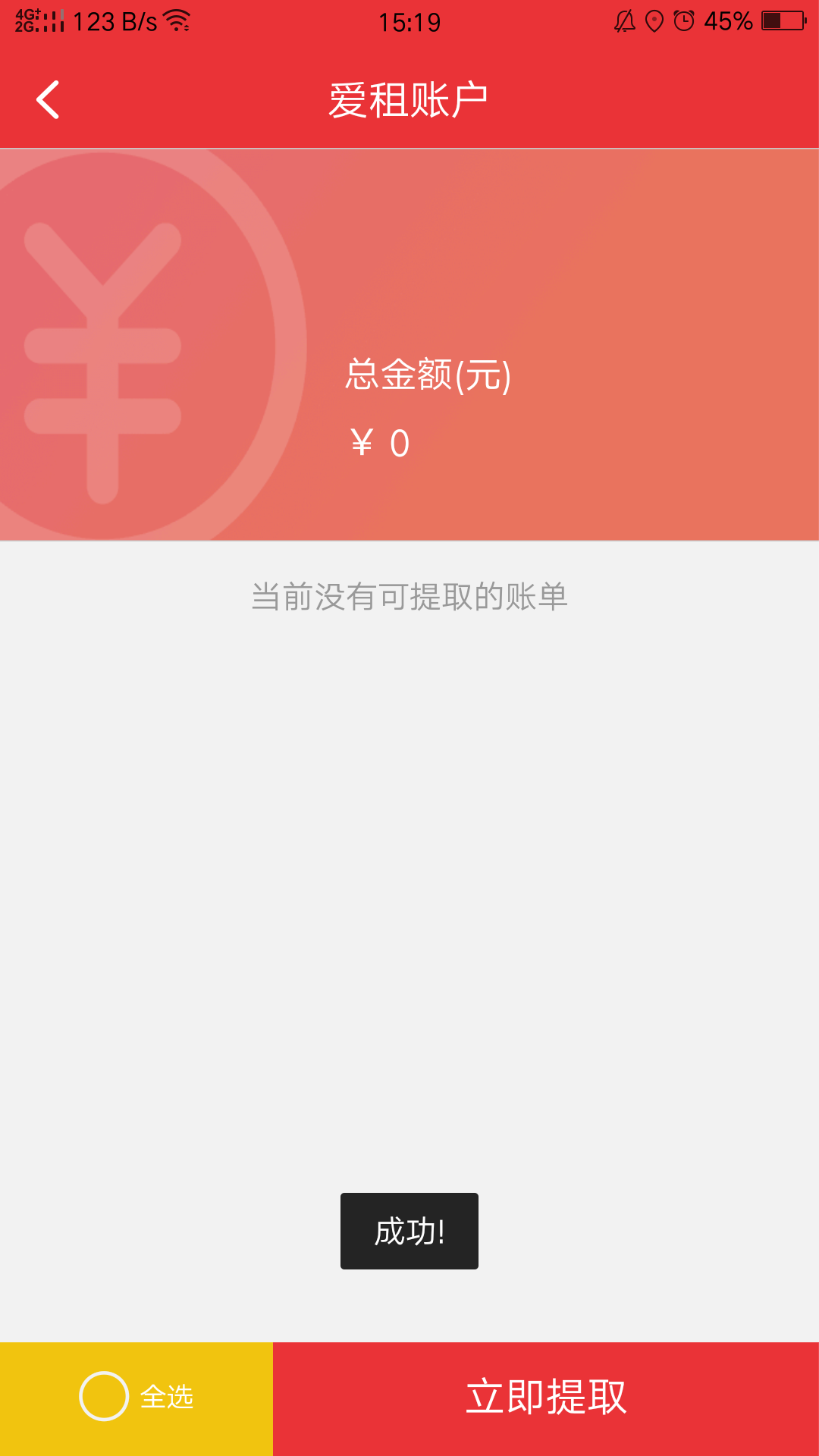Screen dimensions: 819x1456
Task: Tap the alarm clock icon in status bar
Action: [x=684, y=21]
